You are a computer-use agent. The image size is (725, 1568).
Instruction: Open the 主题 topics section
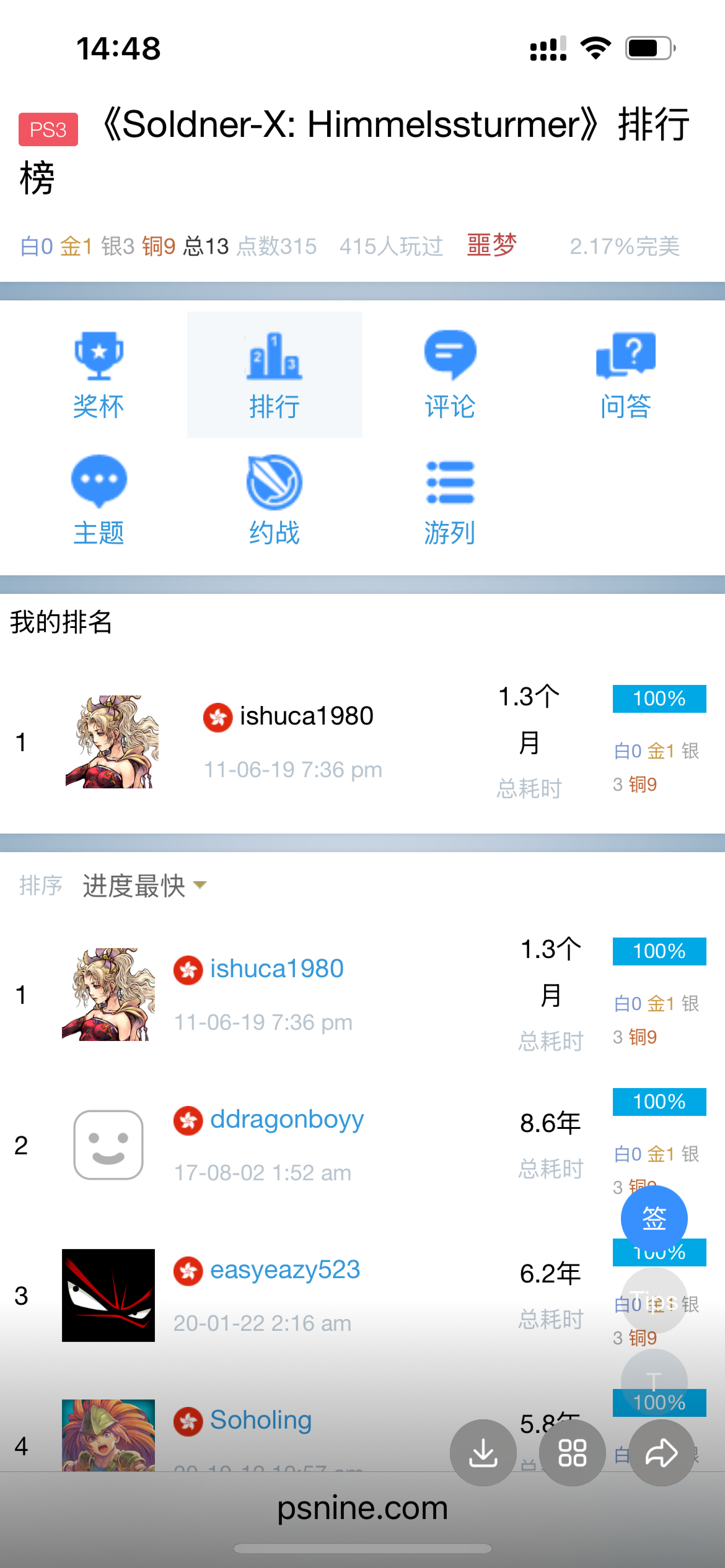pos(99,500)
